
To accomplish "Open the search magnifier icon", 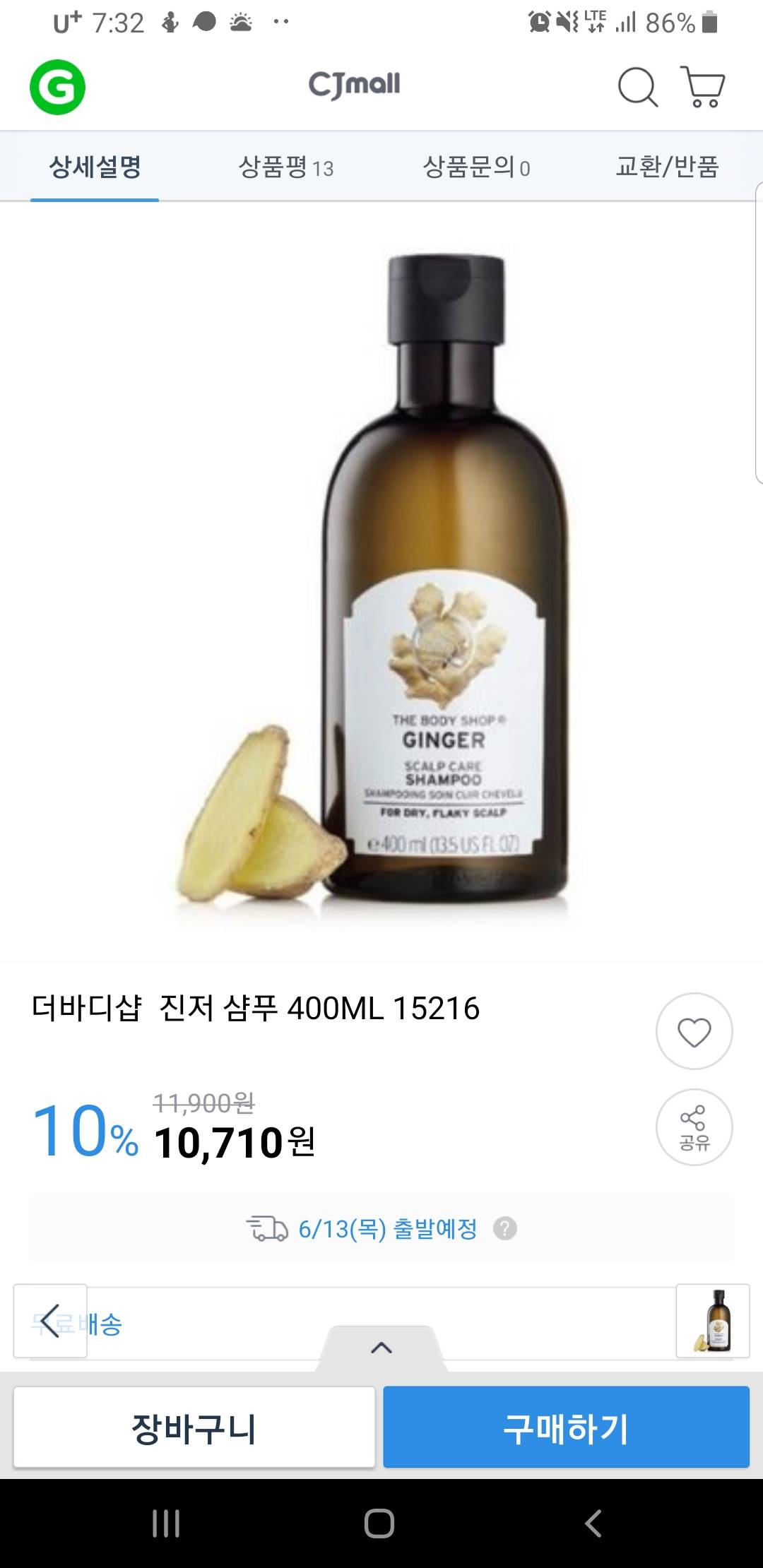I will tap(637, 88).
